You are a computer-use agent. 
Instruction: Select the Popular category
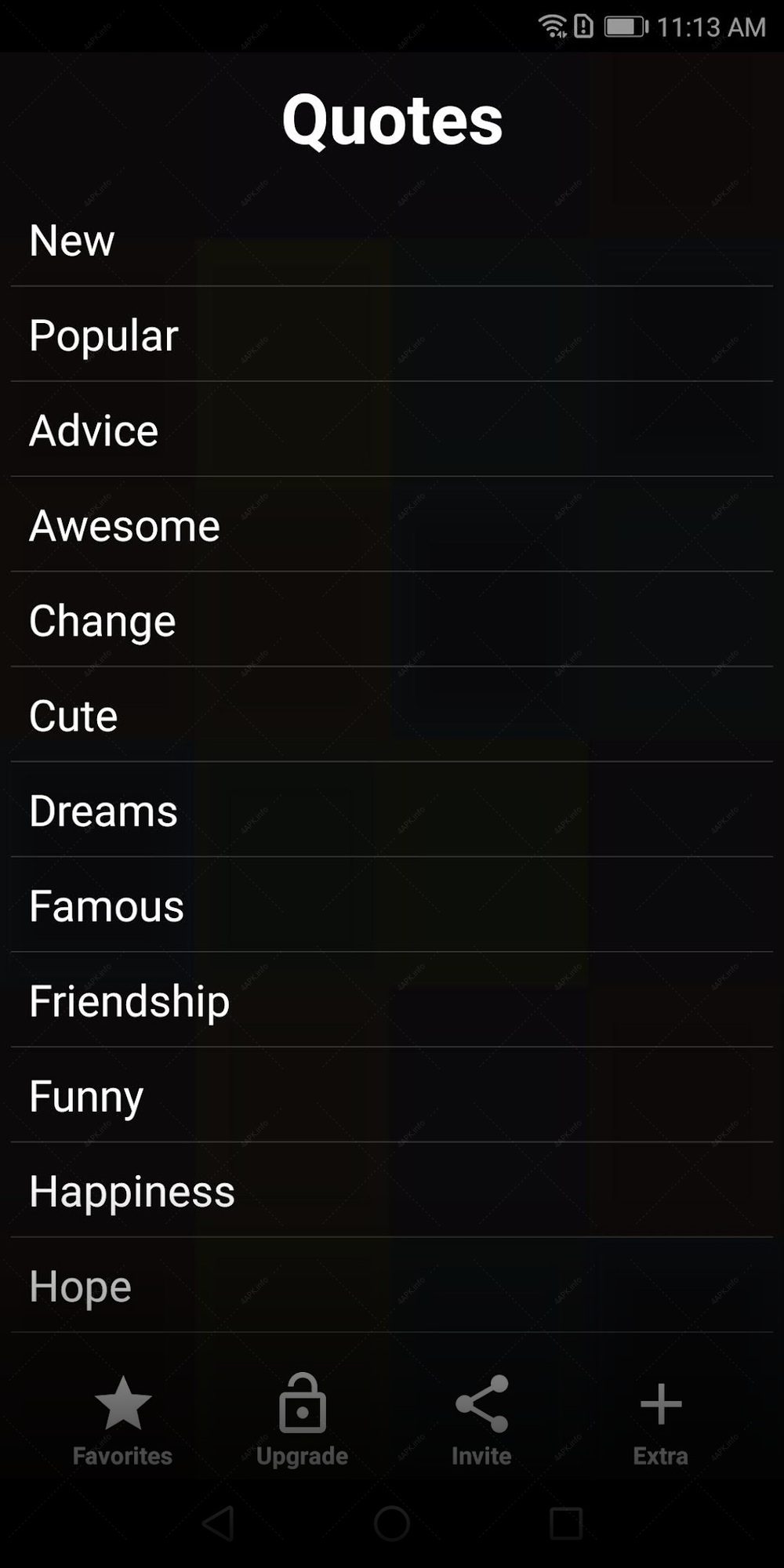click(392, 335)
